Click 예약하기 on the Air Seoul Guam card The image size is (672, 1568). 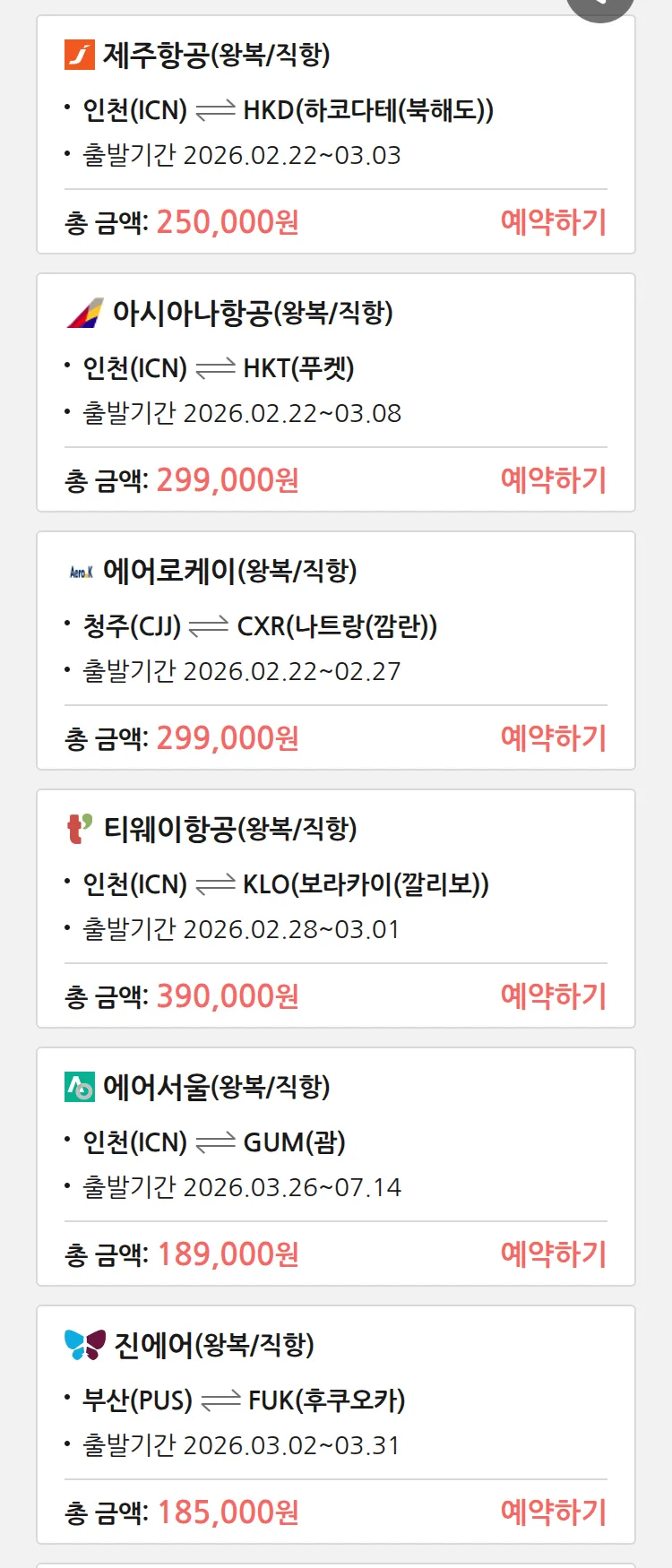554,1254
